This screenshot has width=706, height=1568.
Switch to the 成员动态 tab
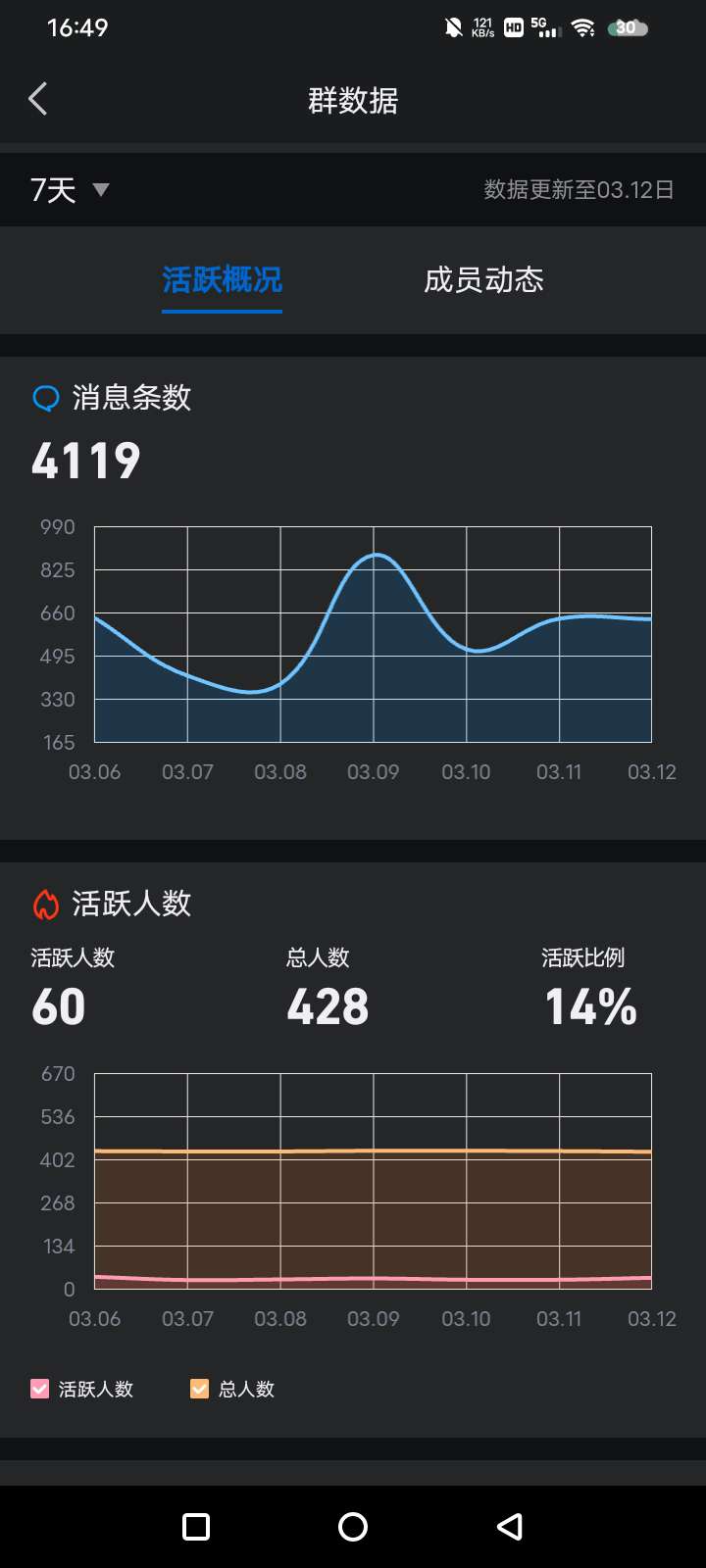483,280
